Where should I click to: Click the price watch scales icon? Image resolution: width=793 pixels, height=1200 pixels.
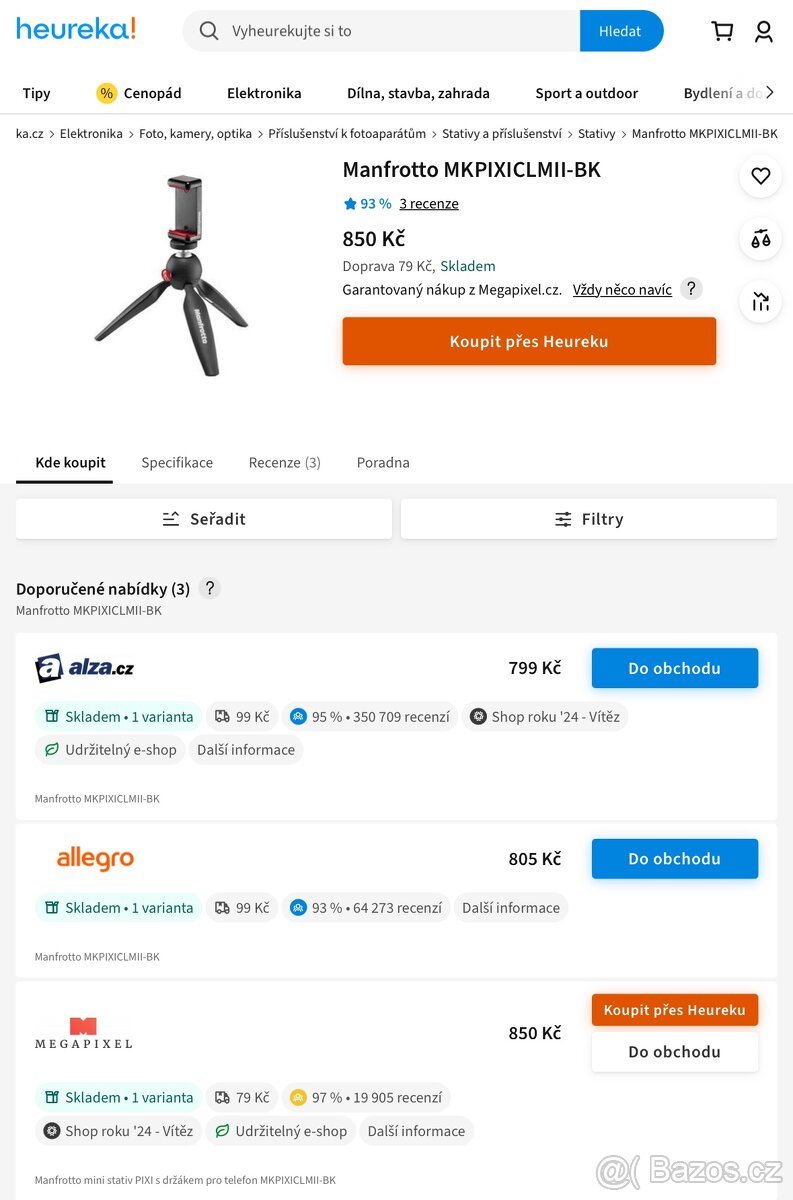[x=760, y=240]
